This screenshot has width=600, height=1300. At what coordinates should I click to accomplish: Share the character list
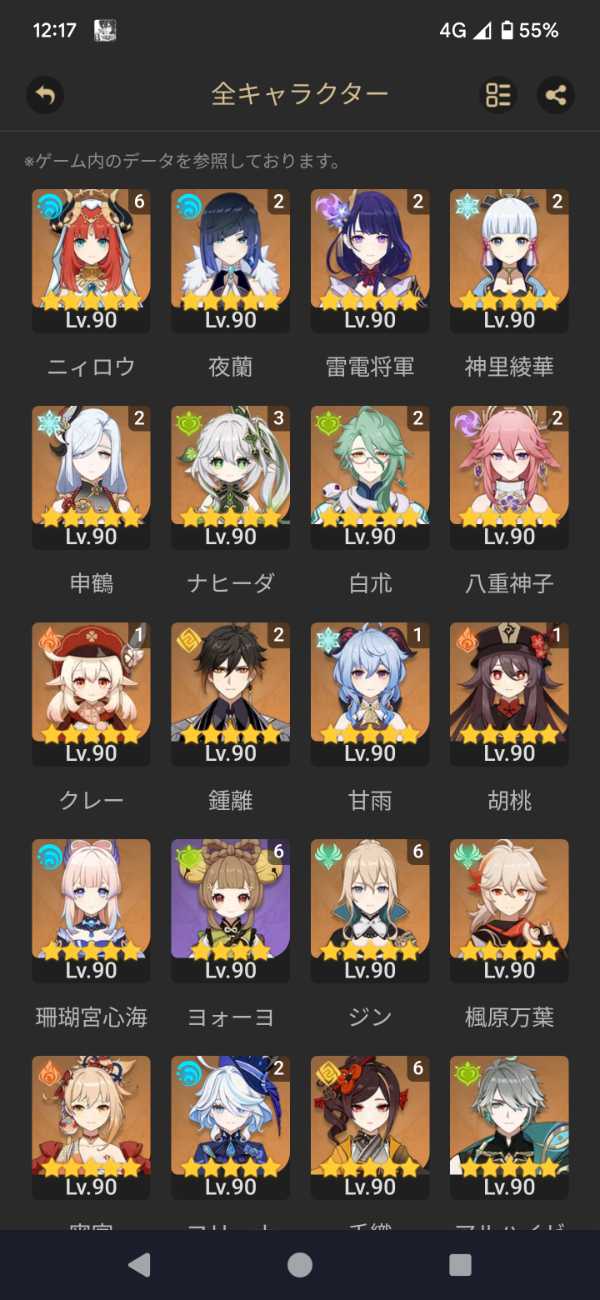click(556, 95)
